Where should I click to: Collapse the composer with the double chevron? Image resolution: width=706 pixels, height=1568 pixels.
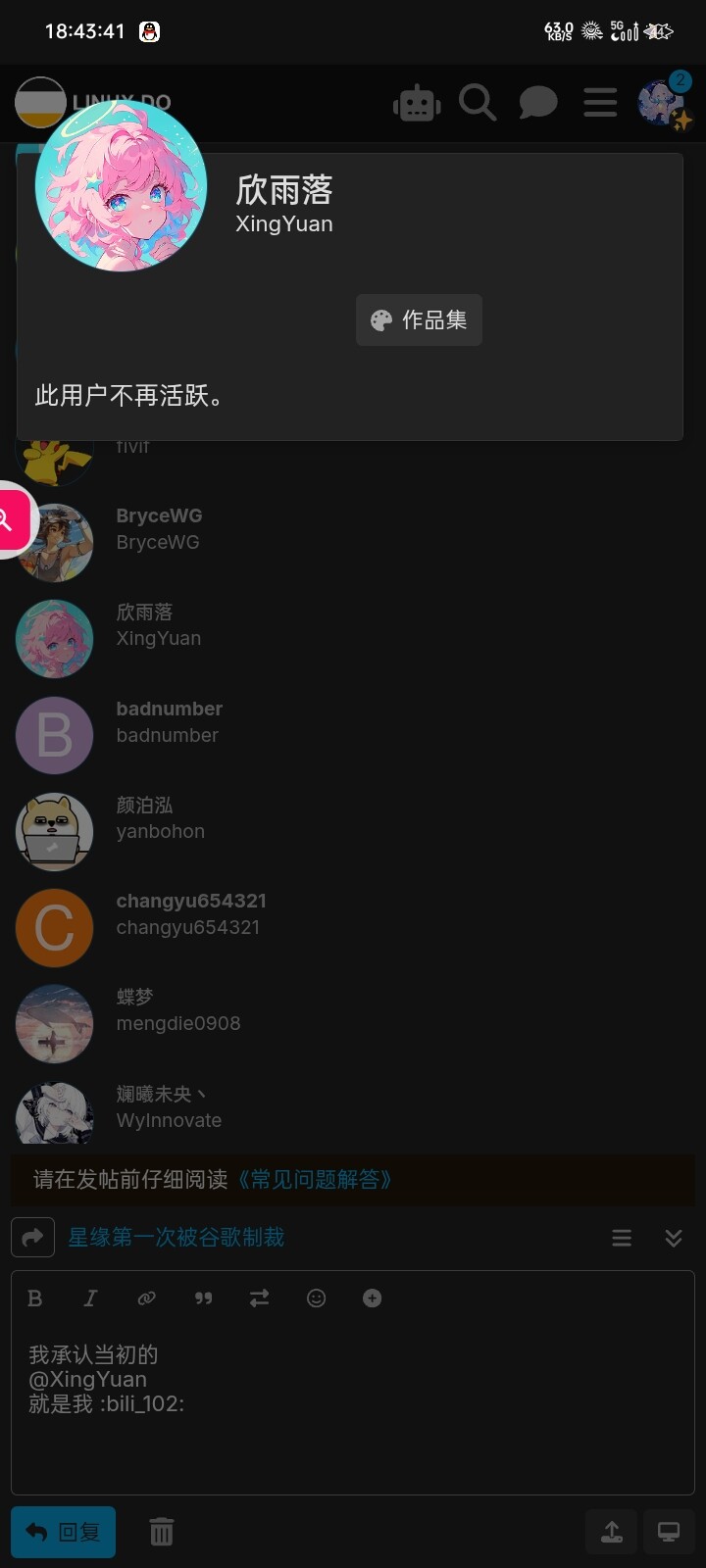pos(674,1238)
